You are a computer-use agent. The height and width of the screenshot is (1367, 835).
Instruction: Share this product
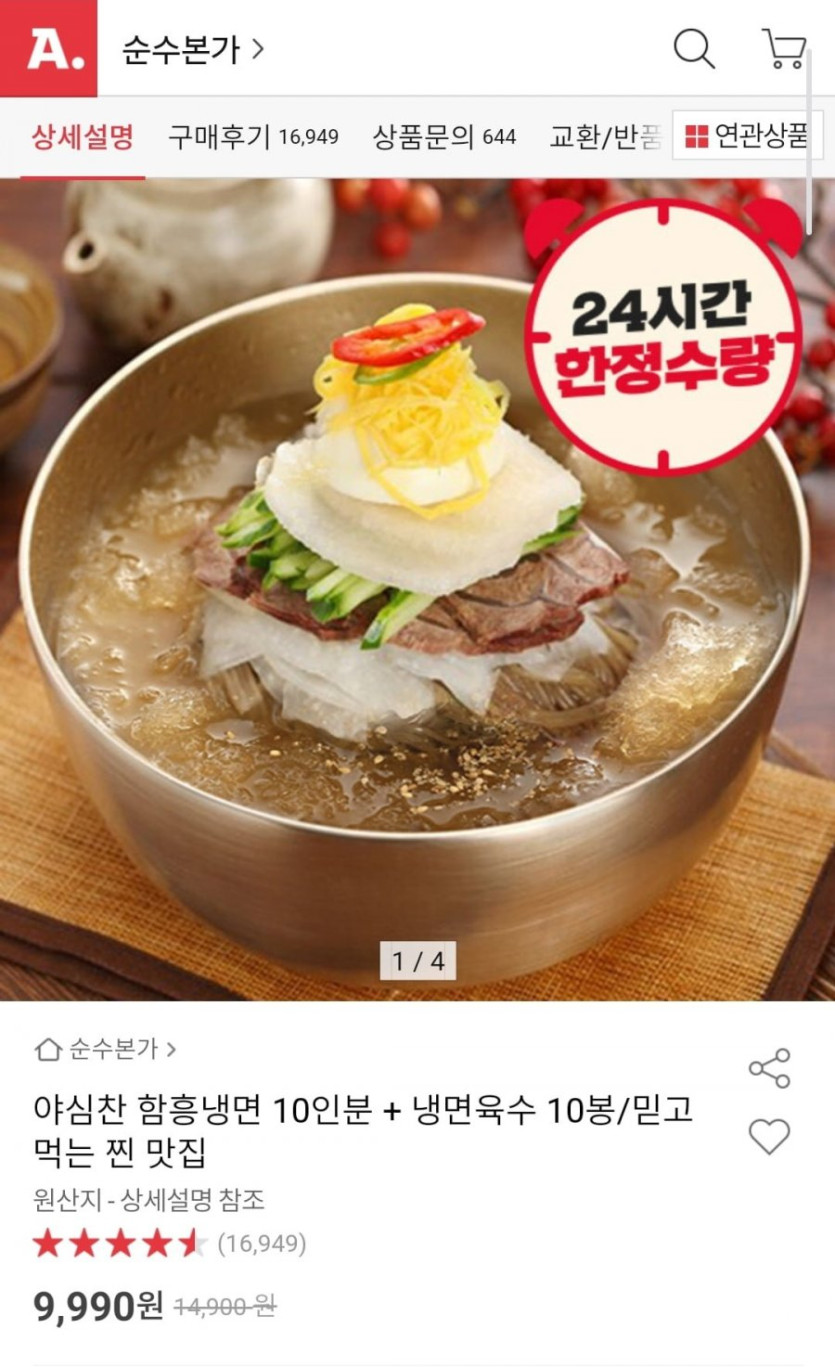pos(769,1068)
